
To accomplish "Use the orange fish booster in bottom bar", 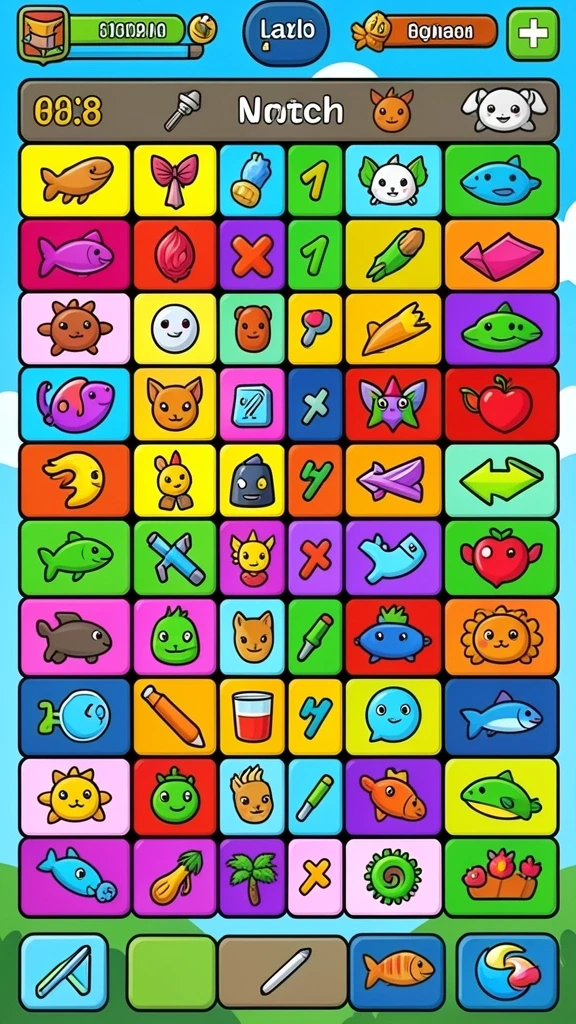I will pos(398,972).
